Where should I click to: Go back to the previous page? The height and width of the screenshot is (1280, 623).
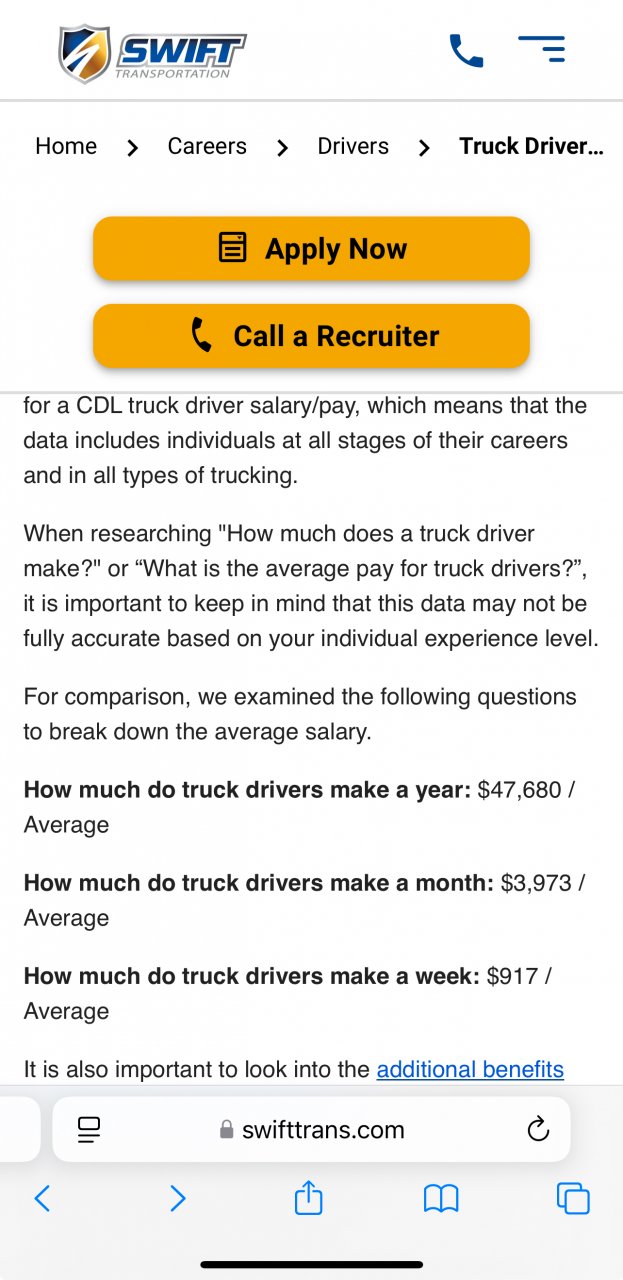(x=42, y=1198)
